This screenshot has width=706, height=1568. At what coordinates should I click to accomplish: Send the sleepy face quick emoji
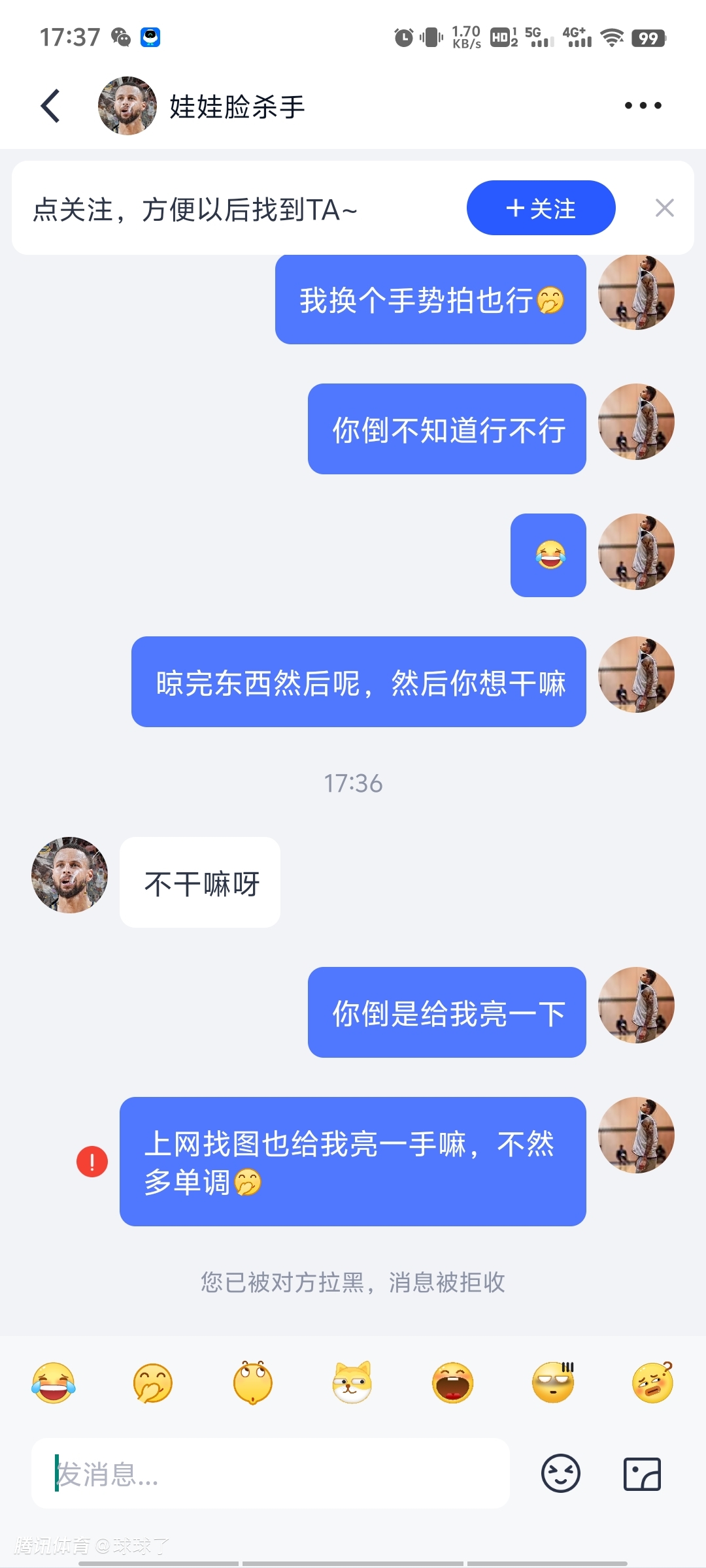pyautogui.click(x=652, y=1382)
